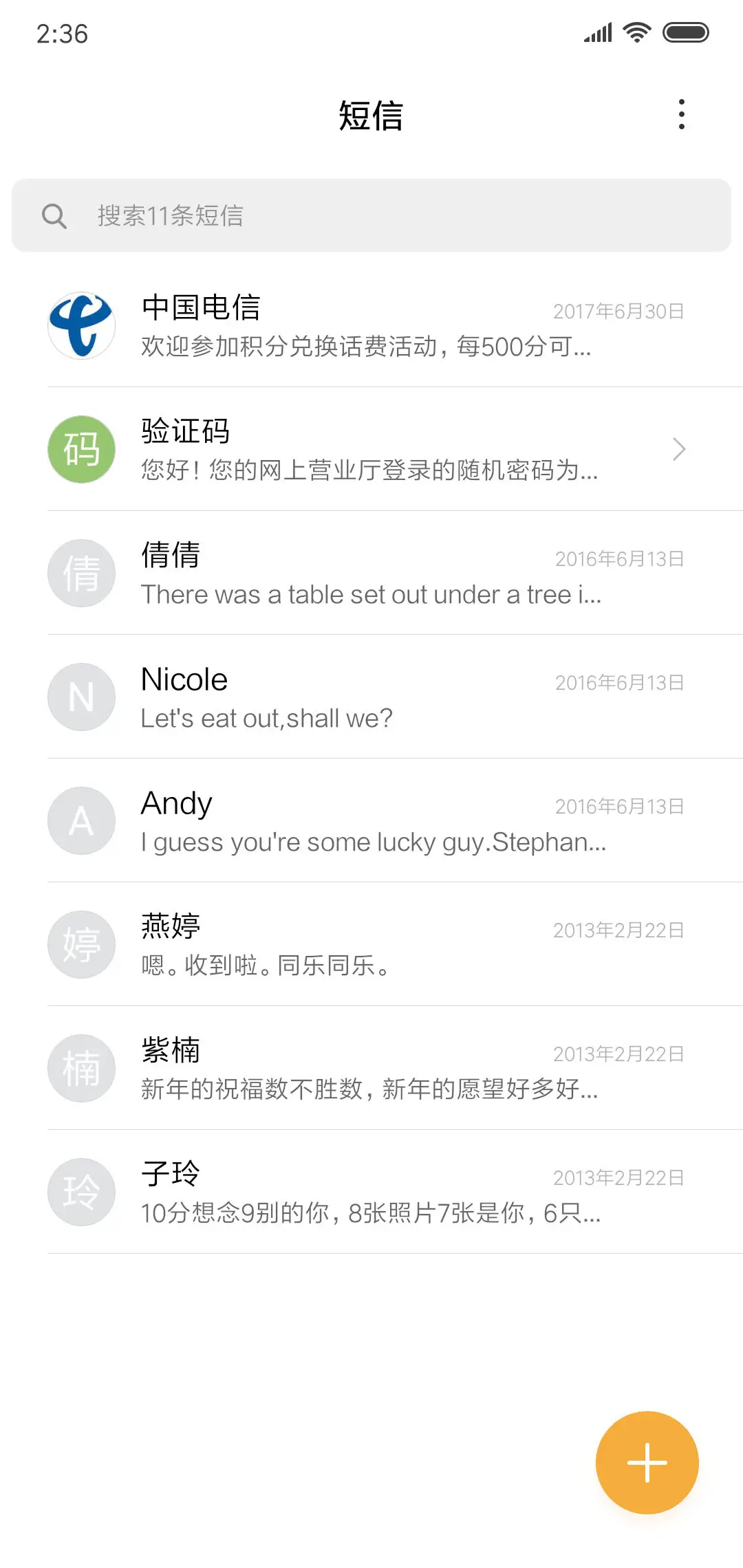The height and width of the screenshot is (1568, 743).
Task: Open the China Telecom conversation avatar
Action: click(x=80, y=326)
